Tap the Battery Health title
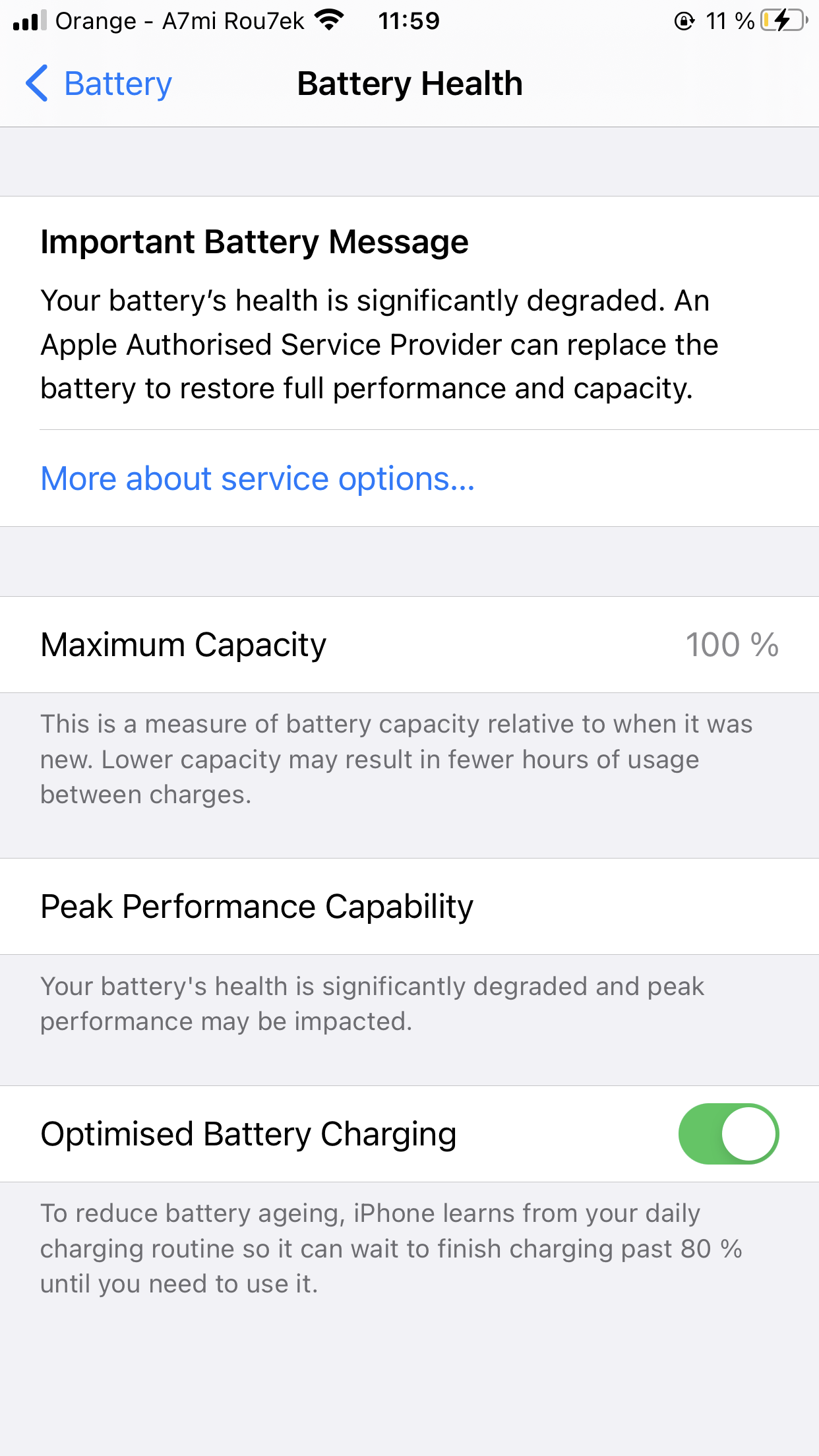The width and height of the screenshot is (819, 1456). point(409,83)
